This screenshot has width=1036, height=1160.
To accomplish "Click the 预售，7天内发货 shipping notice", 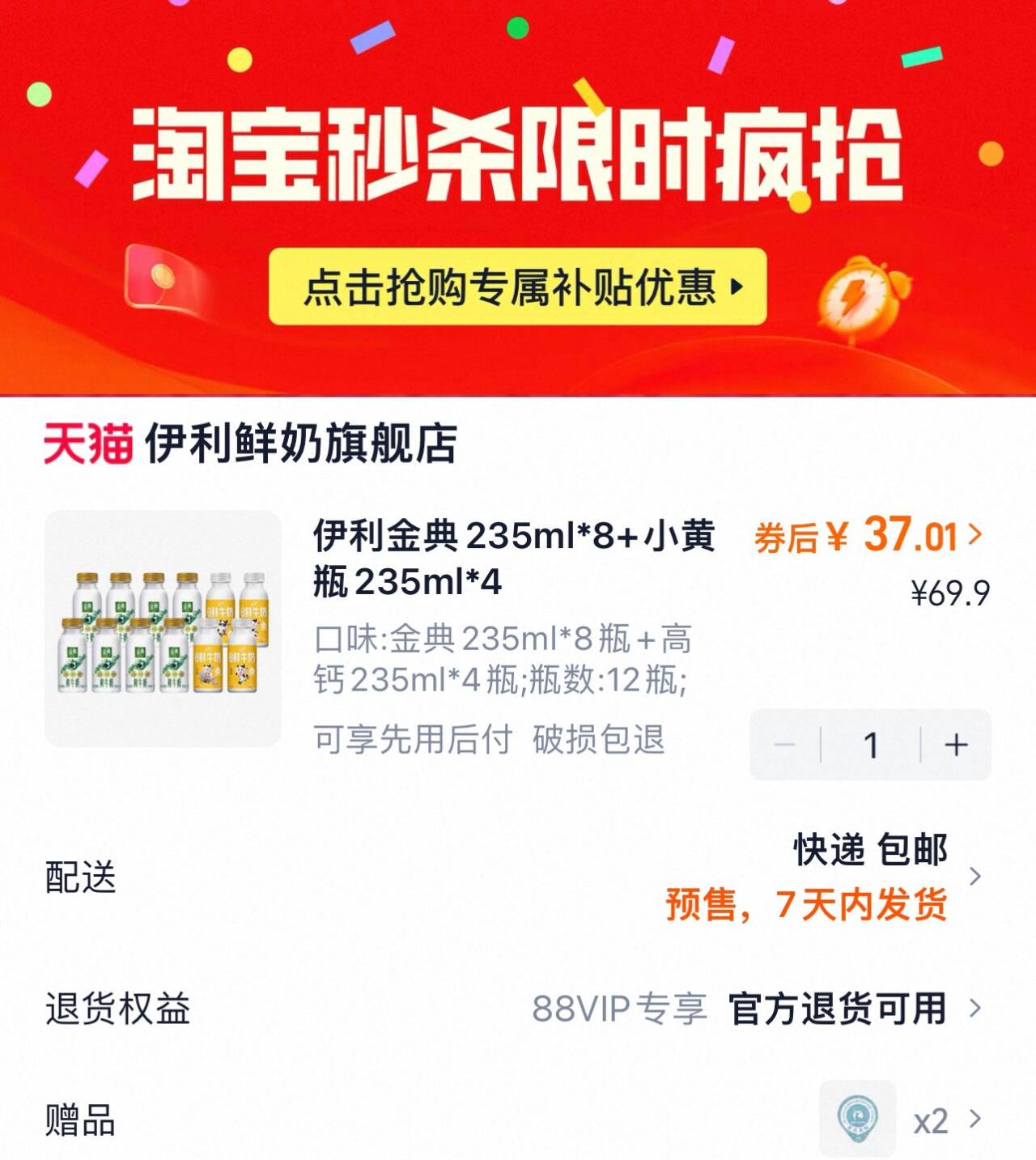I will (x=807, y=909).
